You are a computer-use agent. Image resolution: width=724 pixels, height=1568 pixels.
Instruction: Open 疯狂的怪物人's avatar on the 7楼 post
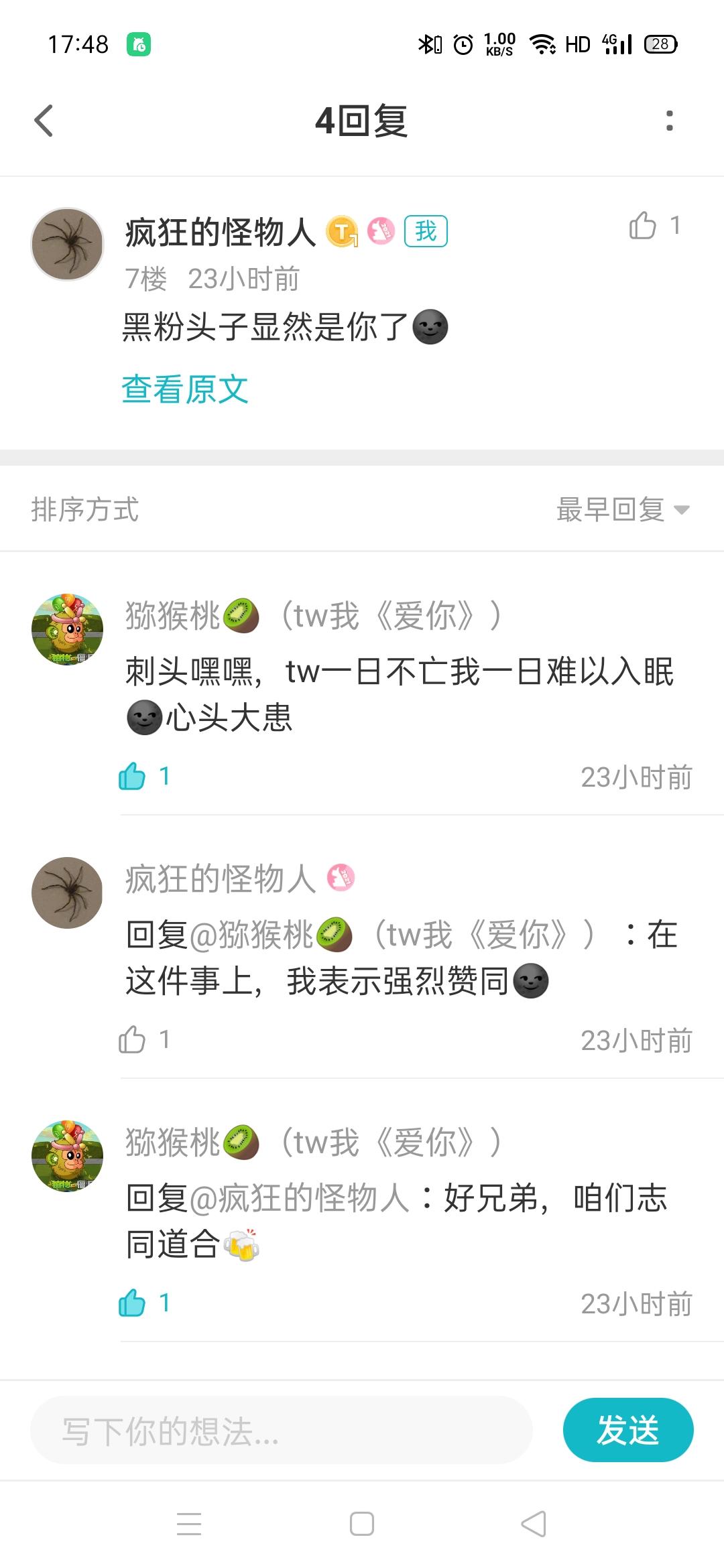[x=68, y=244]
